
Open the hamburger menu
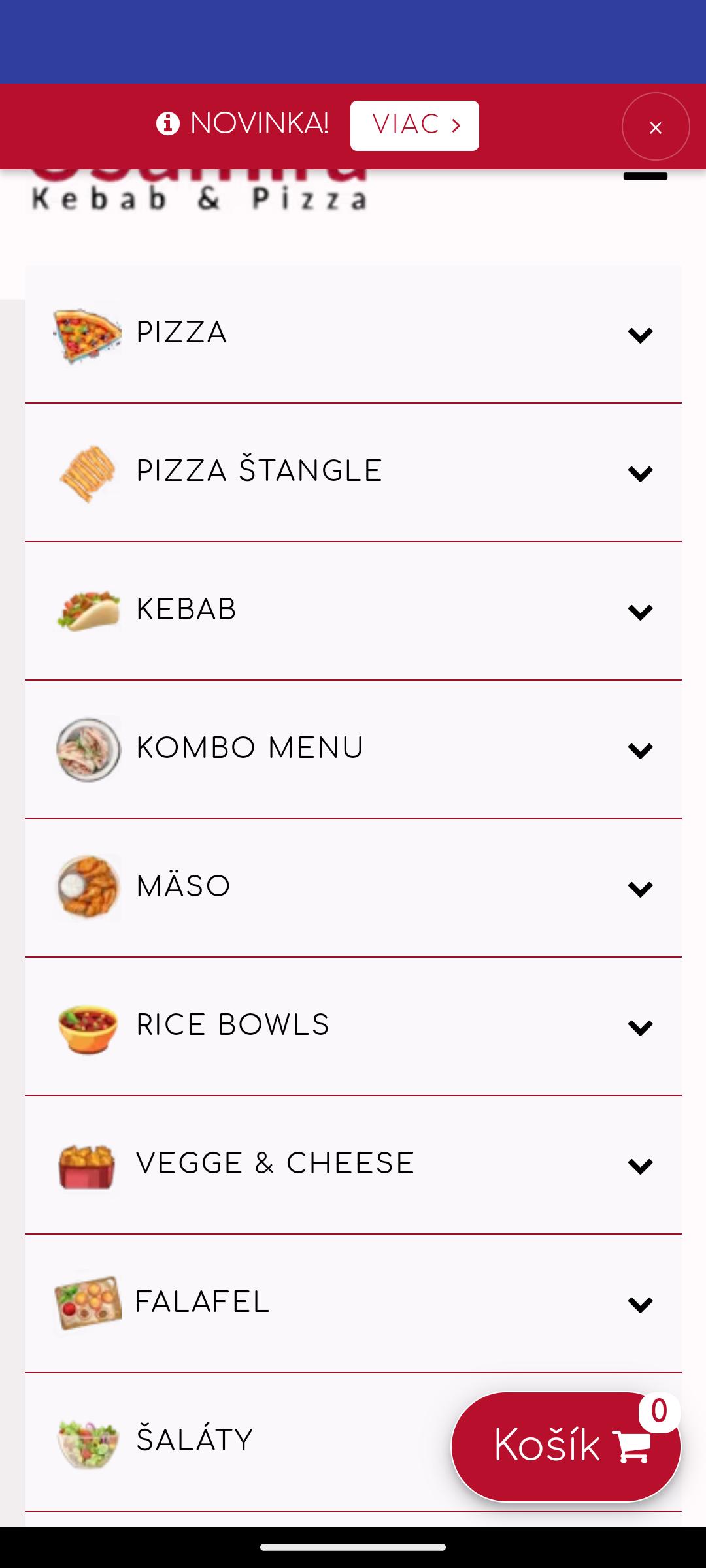pos(645,176)
